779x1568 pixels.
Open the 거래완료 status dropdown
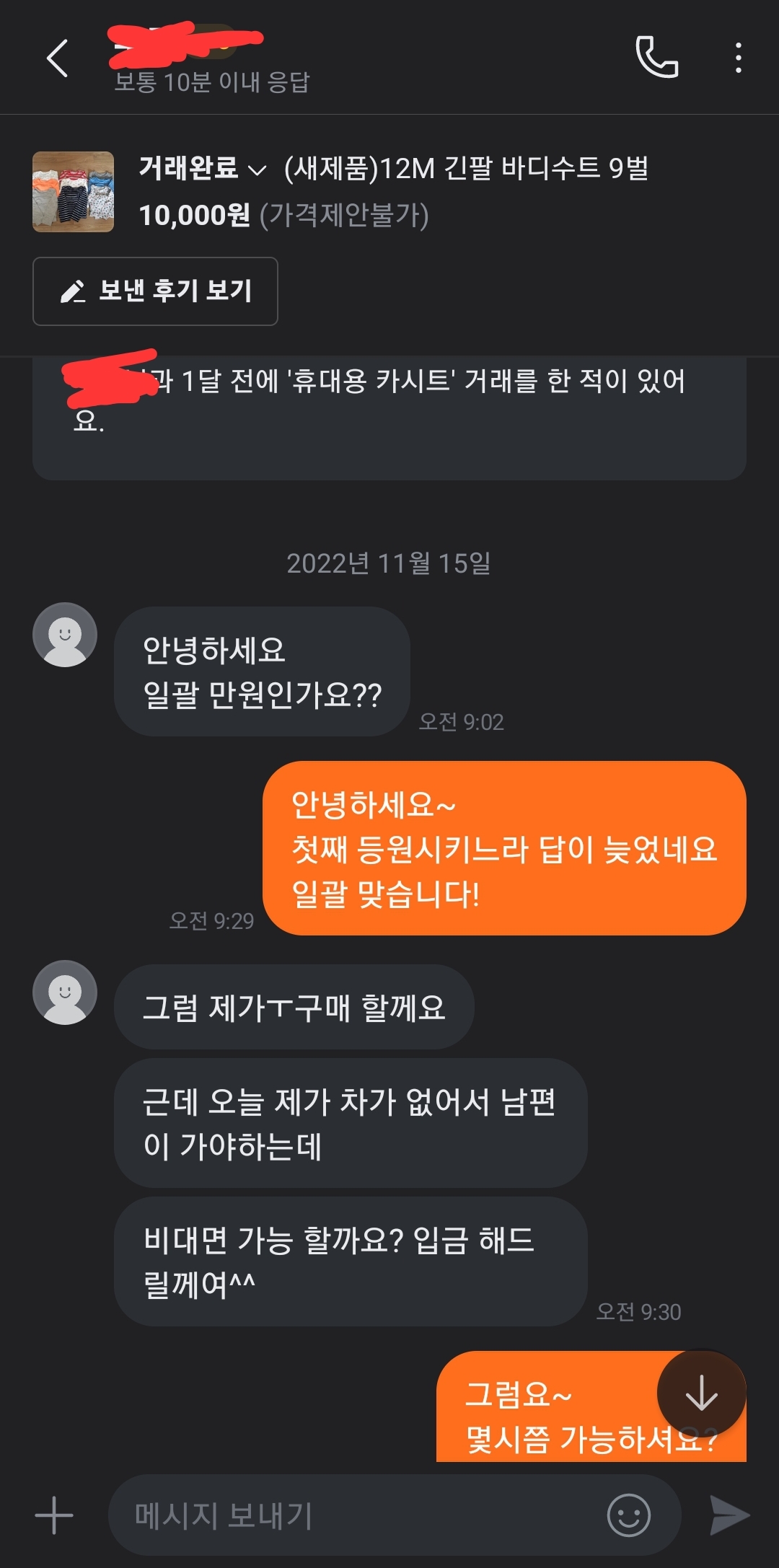pyautogui.click(x=202, y=169)
